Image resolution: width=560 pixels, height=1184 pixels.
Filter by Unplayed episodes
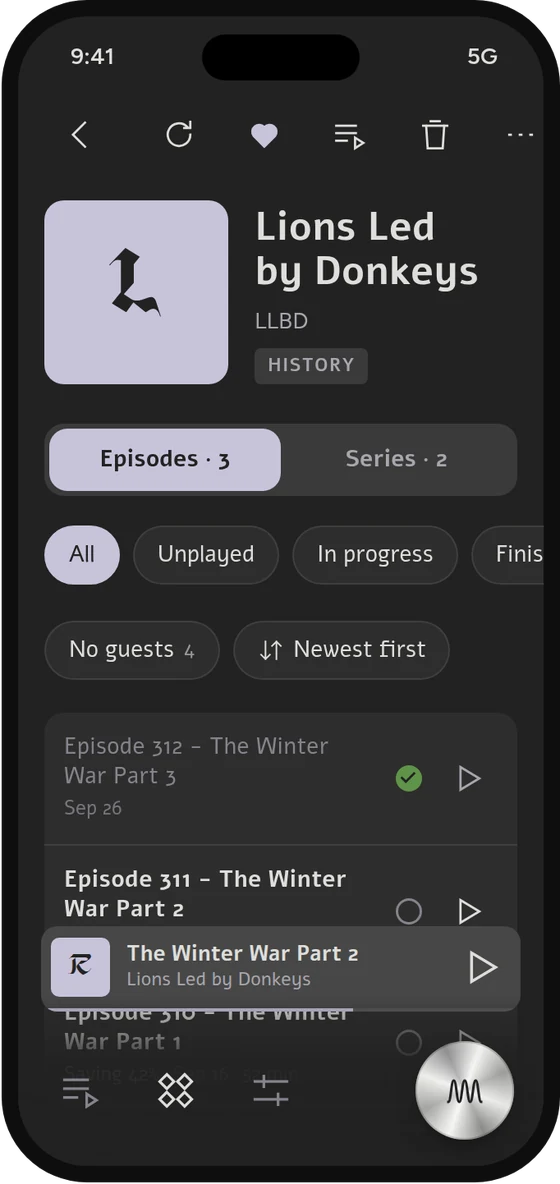point(206,554)
